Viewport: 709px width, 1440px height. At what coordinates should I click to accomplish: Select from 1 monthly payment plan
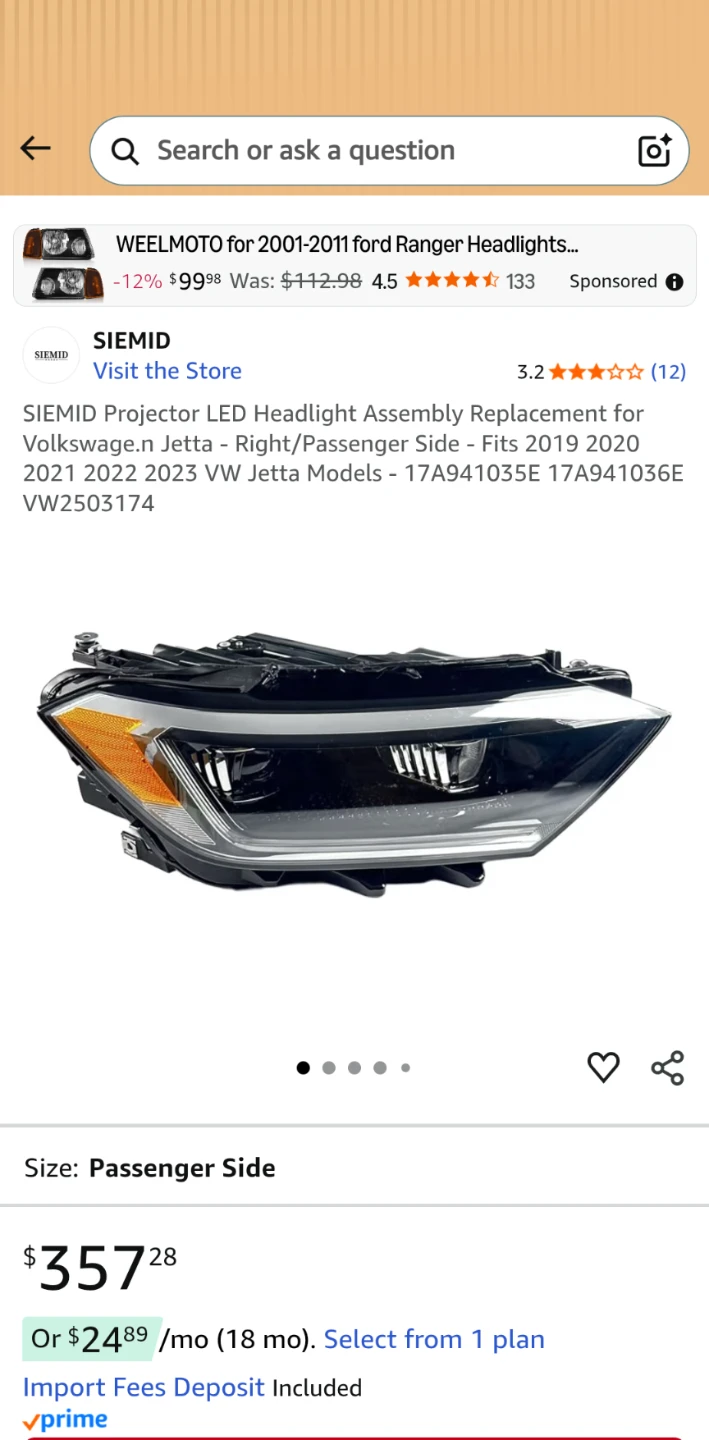[x=434, y=1339]
